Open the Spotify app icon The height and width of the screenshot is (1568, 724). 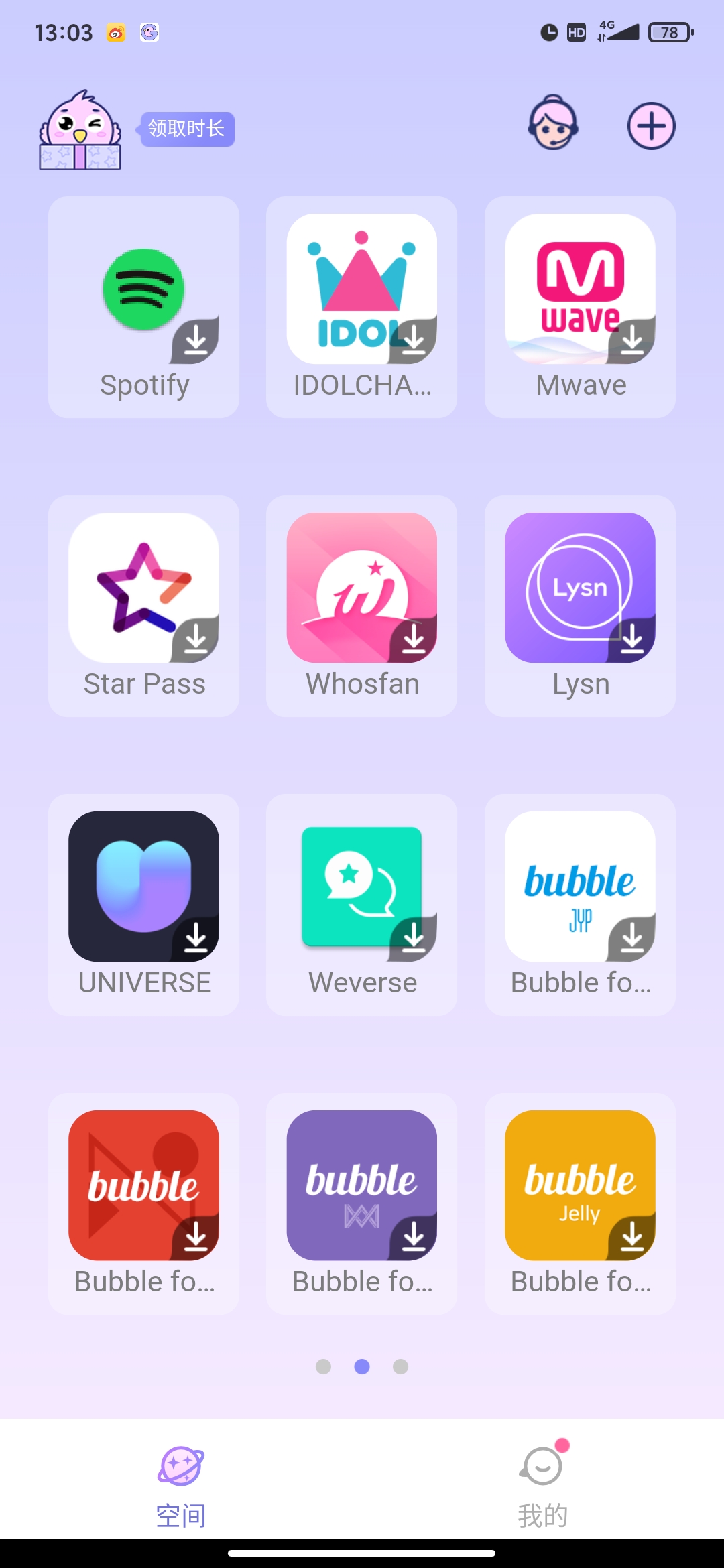[x=143, y=289]
